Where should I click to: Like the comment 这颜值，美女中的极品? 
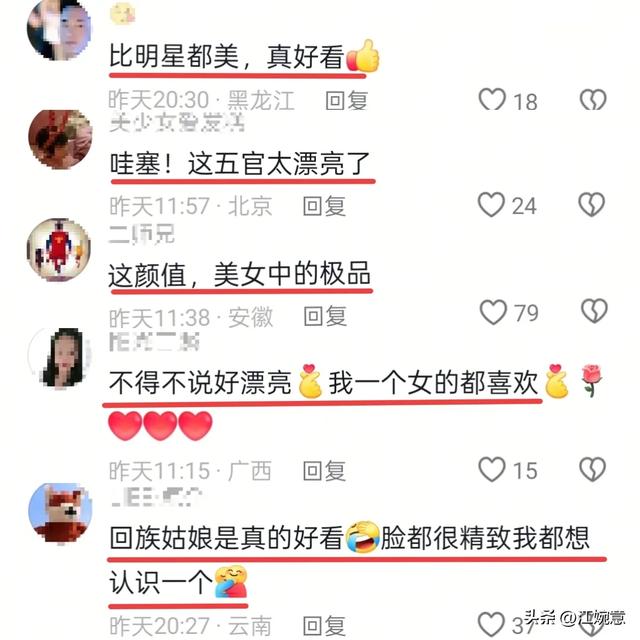point(493,313)
